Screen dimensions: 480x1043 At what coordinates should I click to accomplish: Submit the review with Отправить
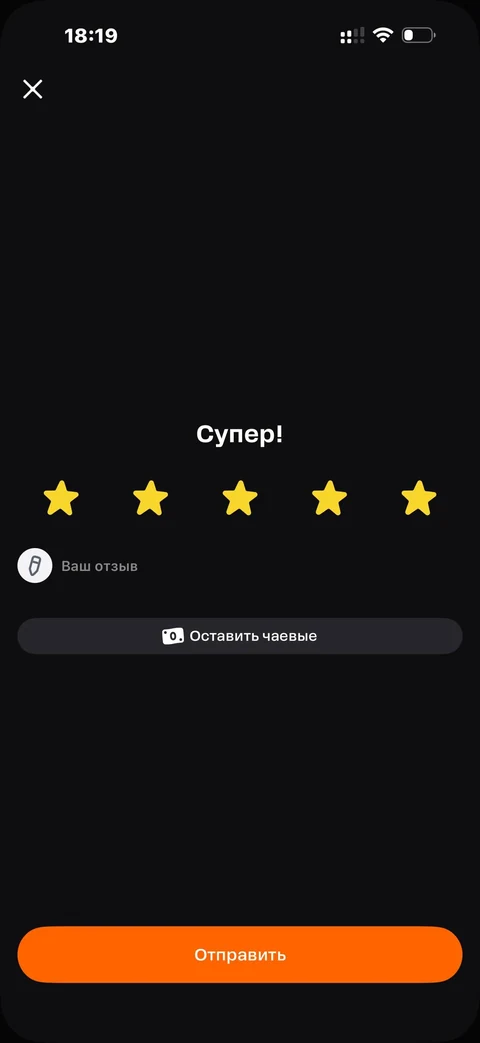(x=240, y=955)
